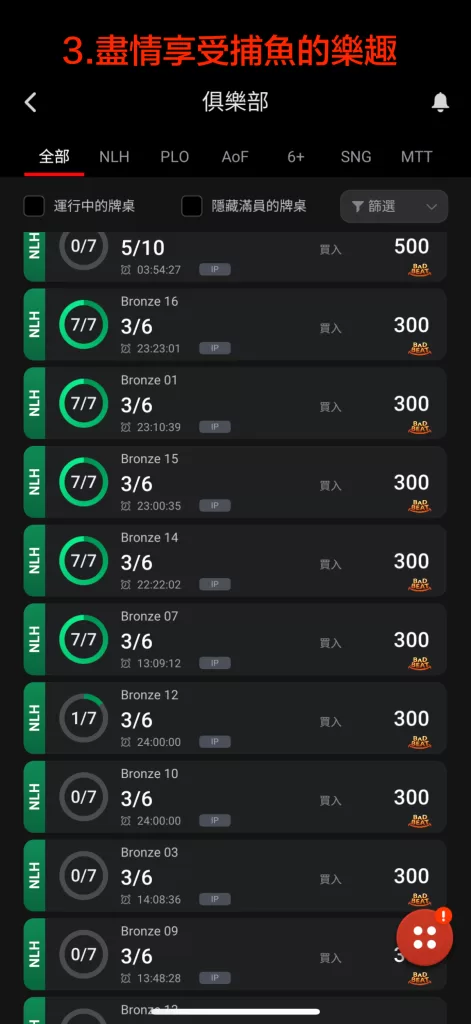
Task: Expand the 篩選 filter dropdown
Action: (x=394, y=206)
